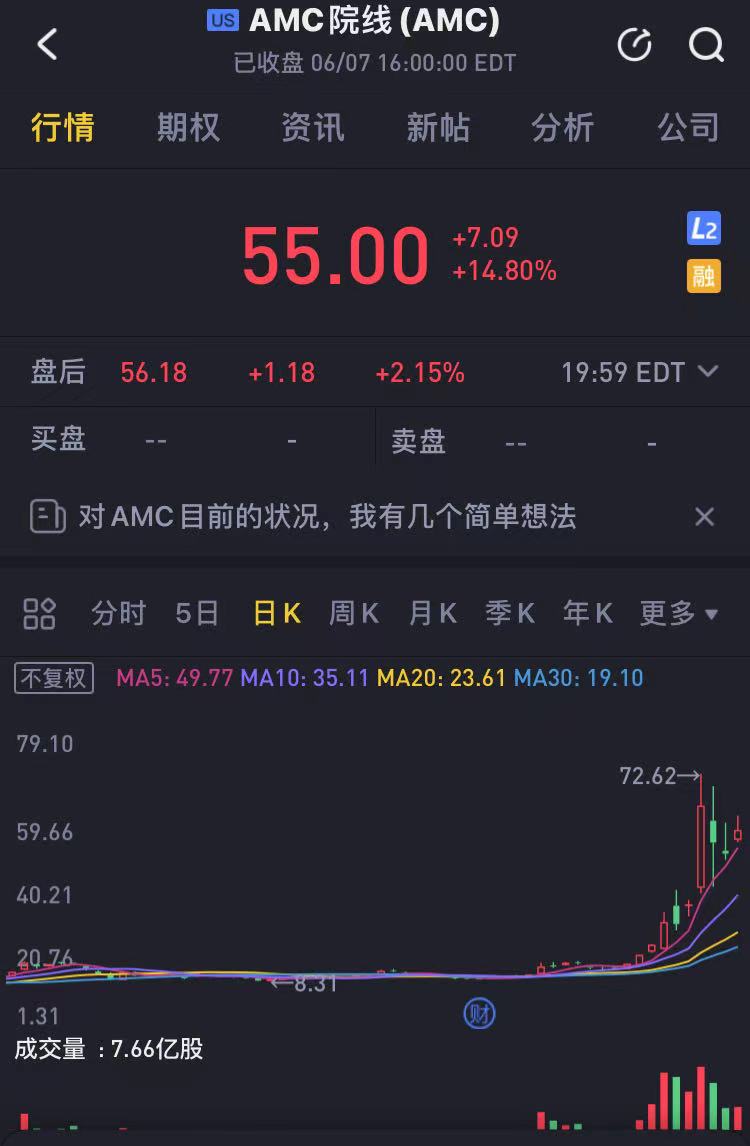View the 分析 tab
This screenshot has height=1146, width=750.
(562, 128)
